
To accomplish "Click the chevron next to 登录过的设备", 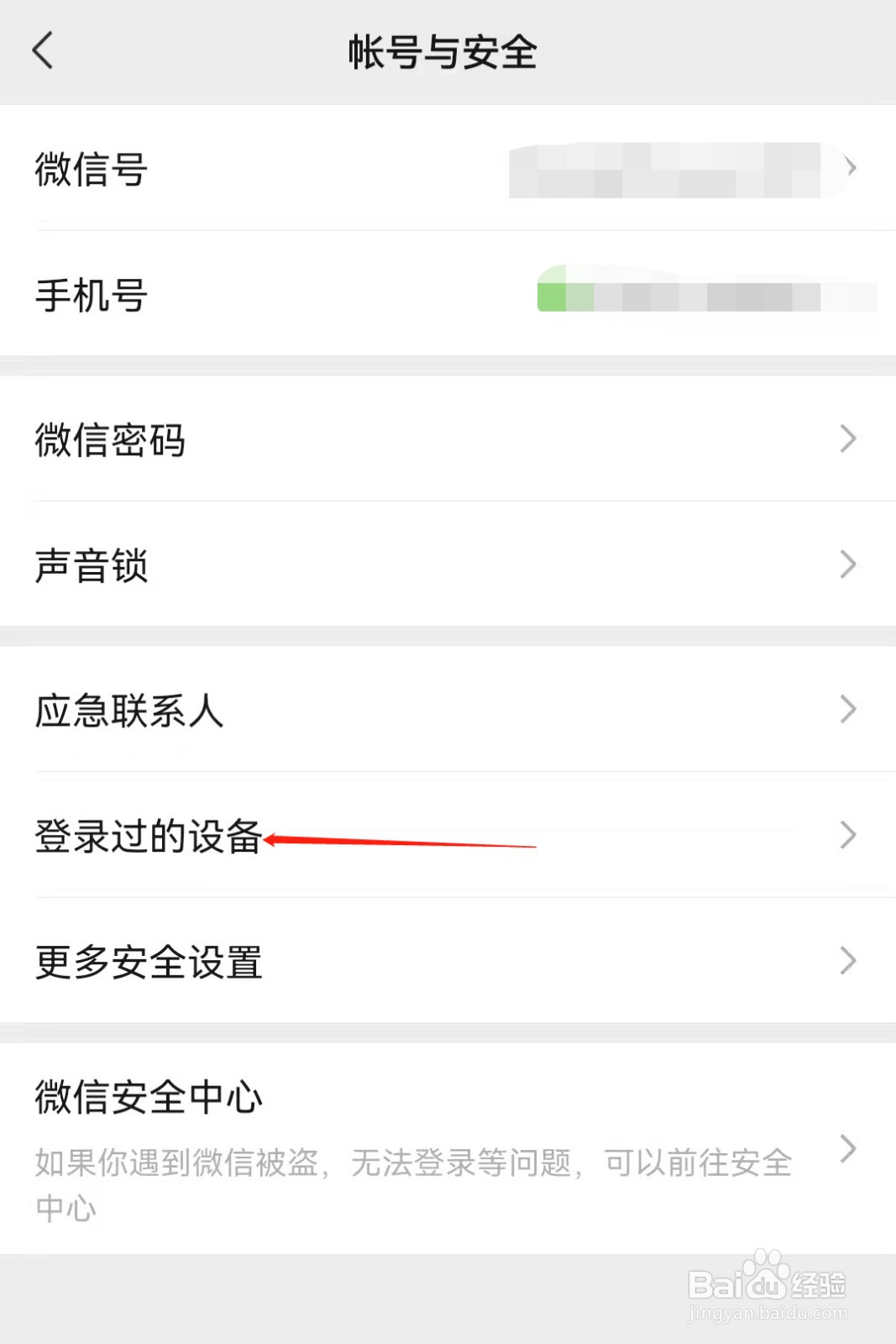I will pos(846,836).
